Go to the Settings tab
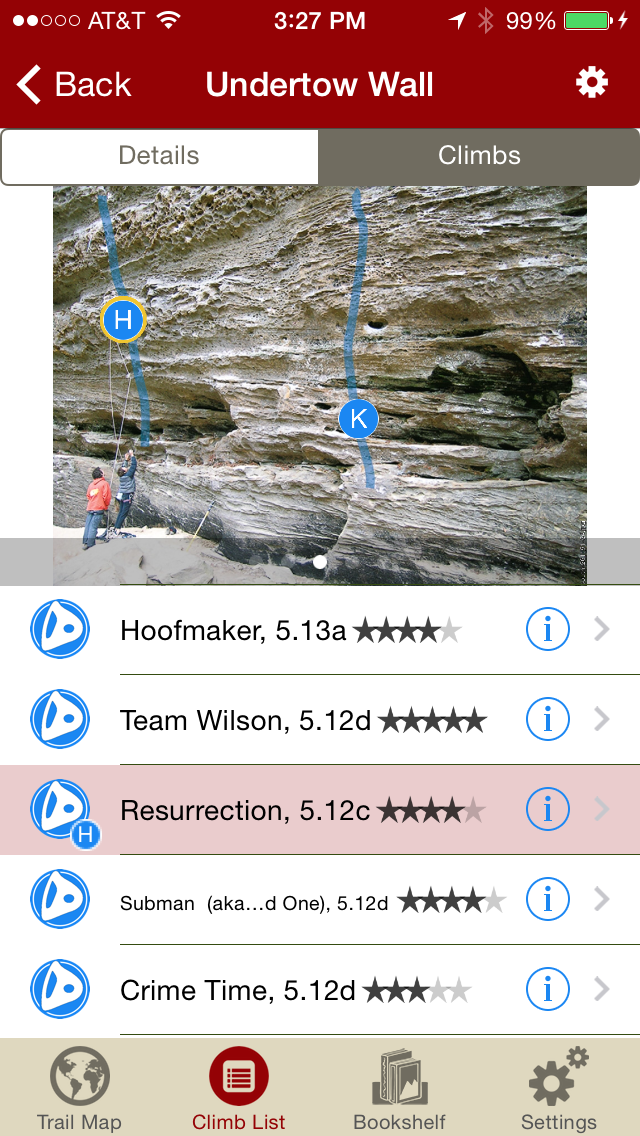Screen dimensions: 640x1136 (558, 1090)
